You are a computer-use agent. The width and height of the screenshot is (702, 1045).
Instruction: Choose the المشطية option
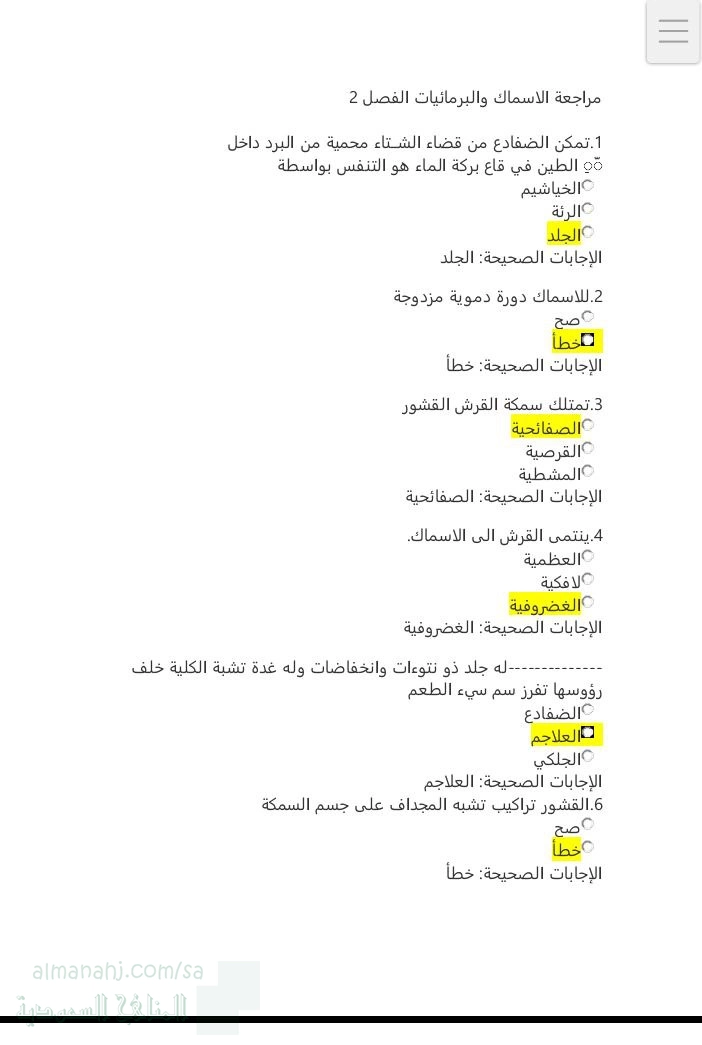[x=588, y=471]
